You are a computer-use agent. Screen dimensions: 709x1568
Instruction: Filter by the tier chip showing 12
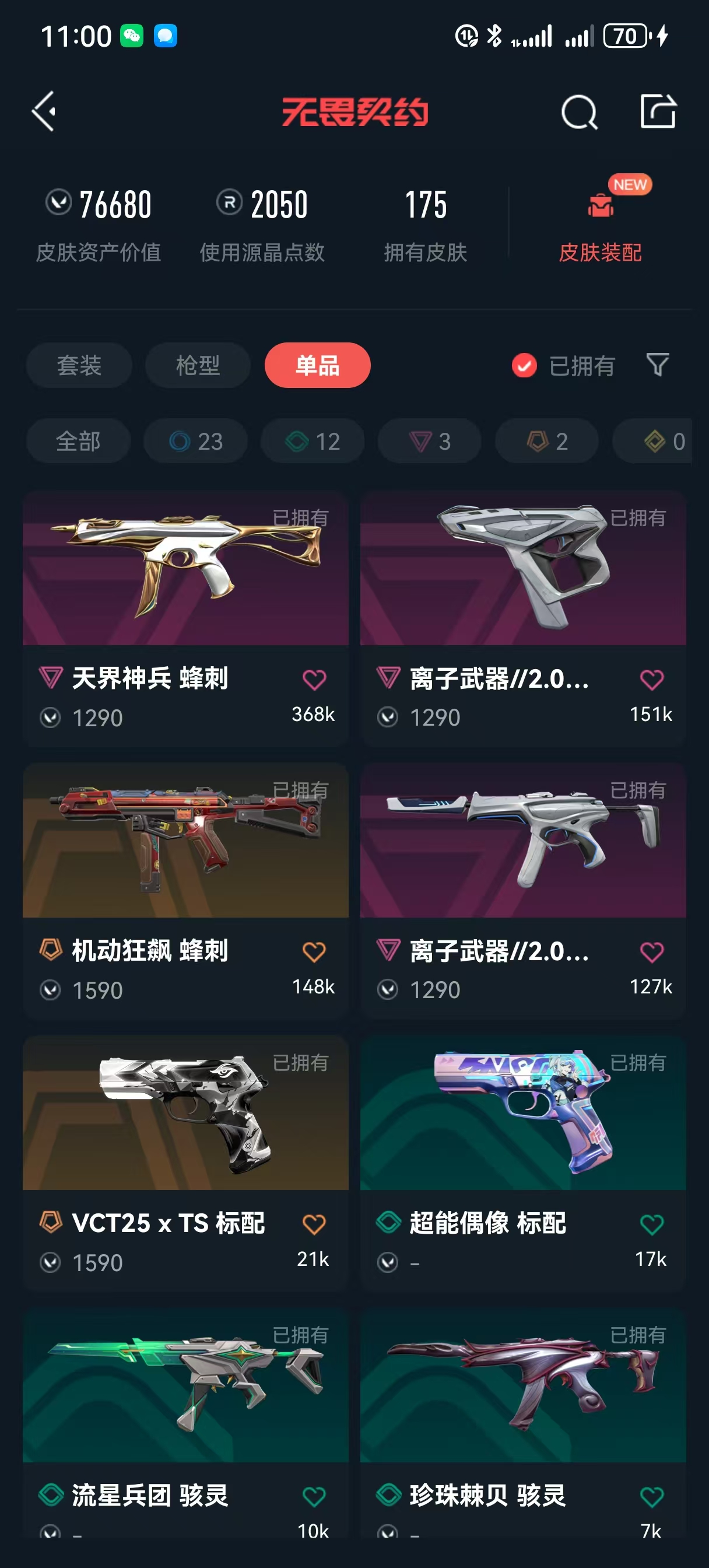coord(313,442)
